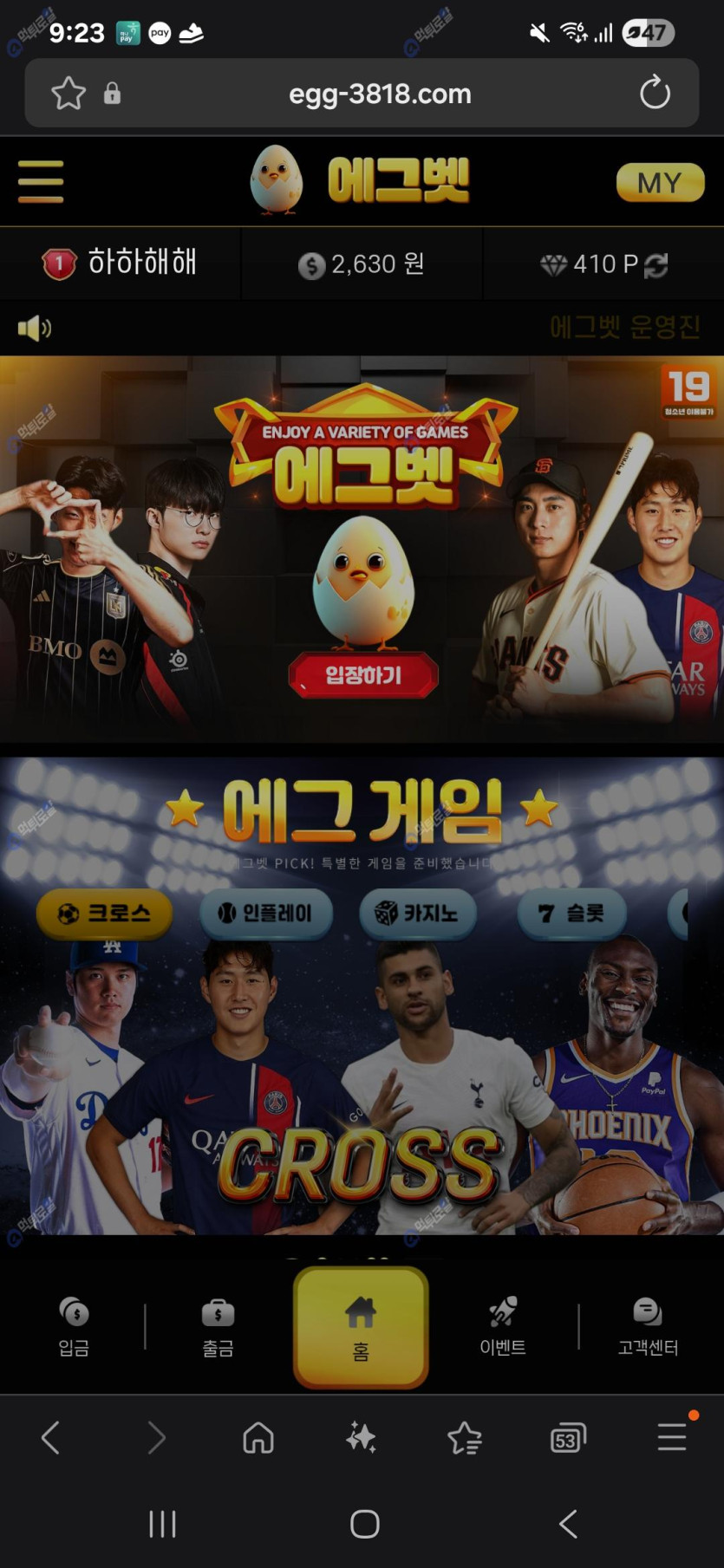Select the 인플레이 game chip
Screen dimensions: 724x1568
(265, 913)
